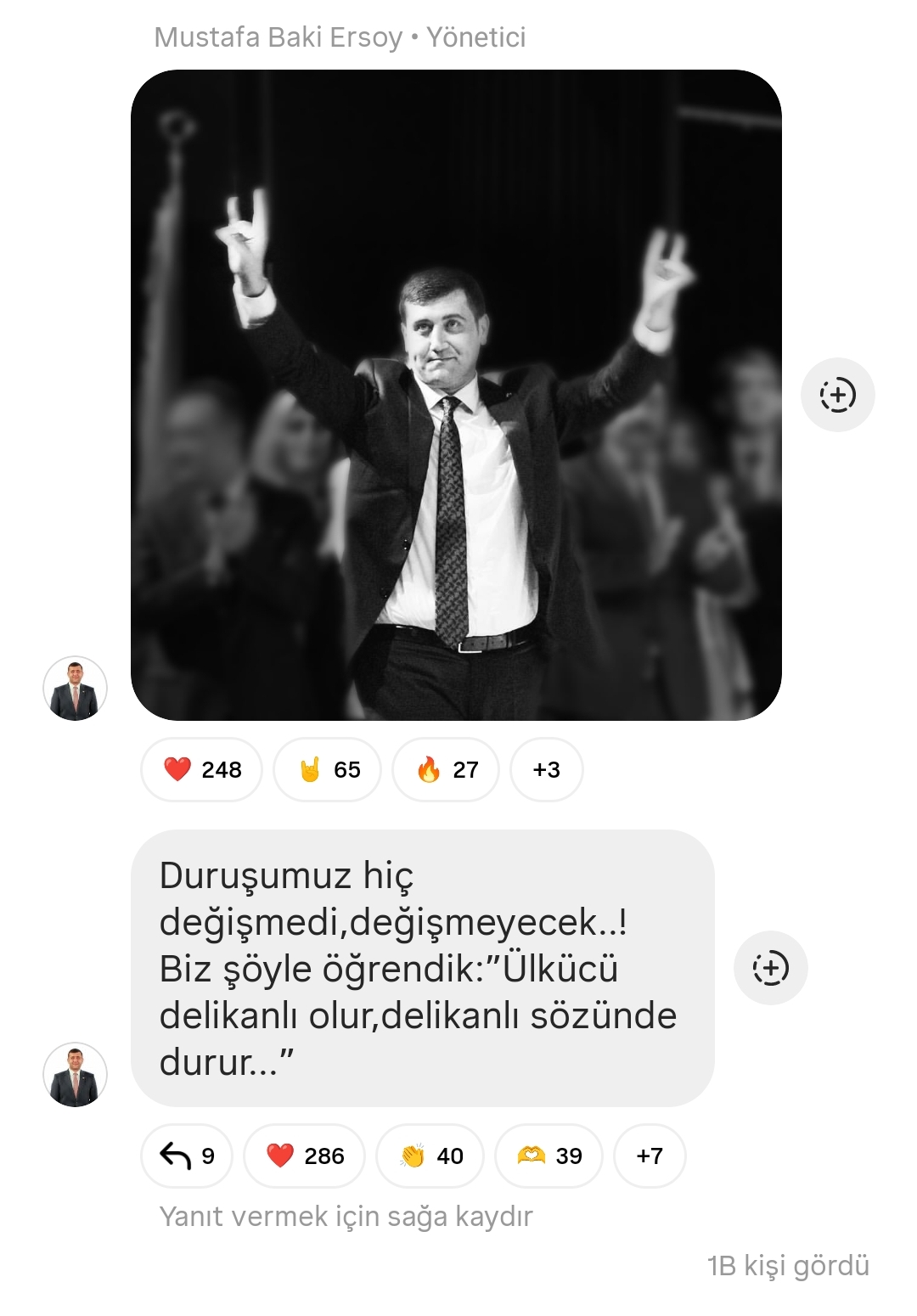Tap the fire reaction with 27 count
This screenshot has width=917, height=1316.
coord(446,769)
